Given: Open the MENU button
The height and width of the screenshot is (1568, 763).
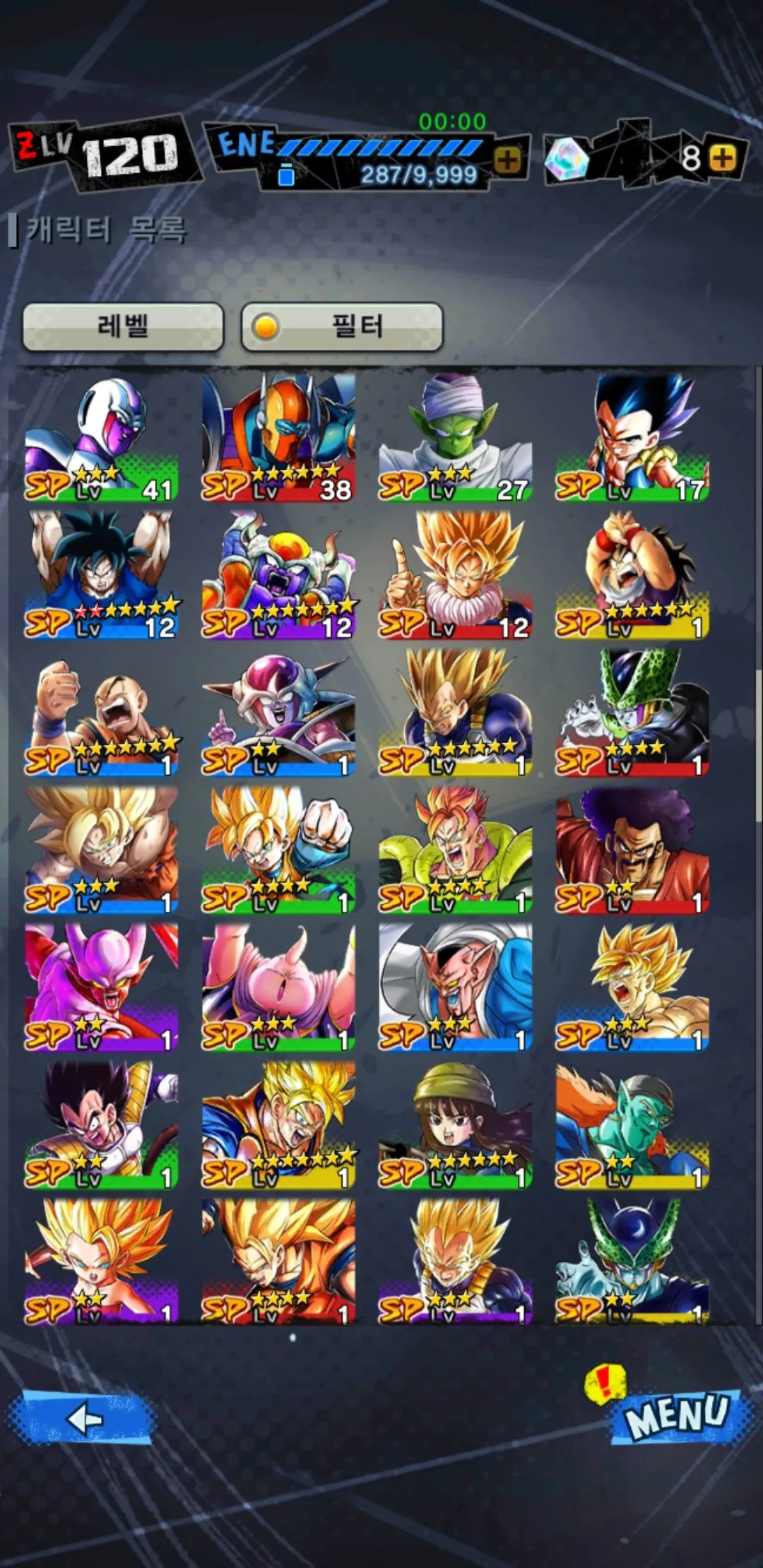Looking at the screenshot, I should 677,1415.
